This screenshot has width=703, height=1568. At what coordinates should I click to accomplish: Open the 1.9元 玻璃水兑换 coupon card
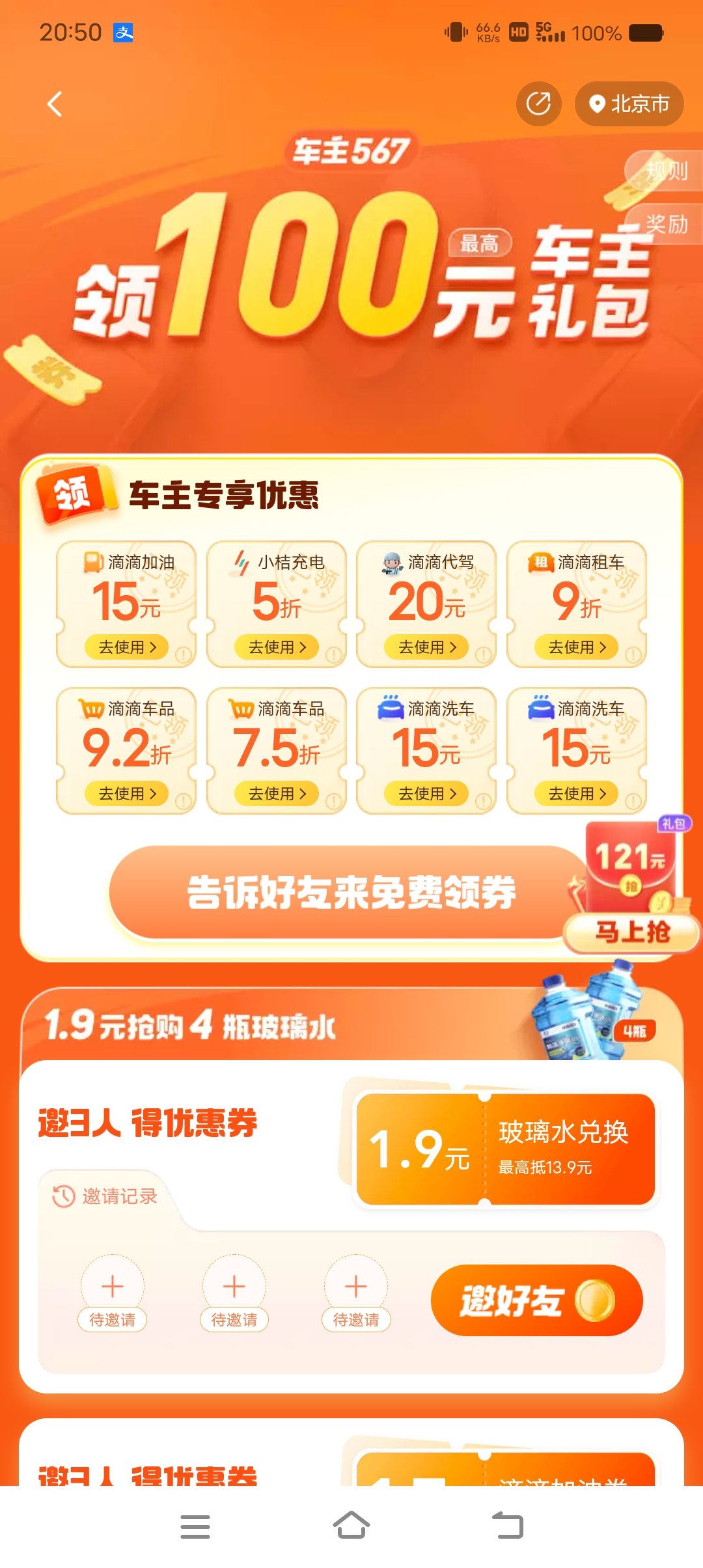(x=505, y=1149)
